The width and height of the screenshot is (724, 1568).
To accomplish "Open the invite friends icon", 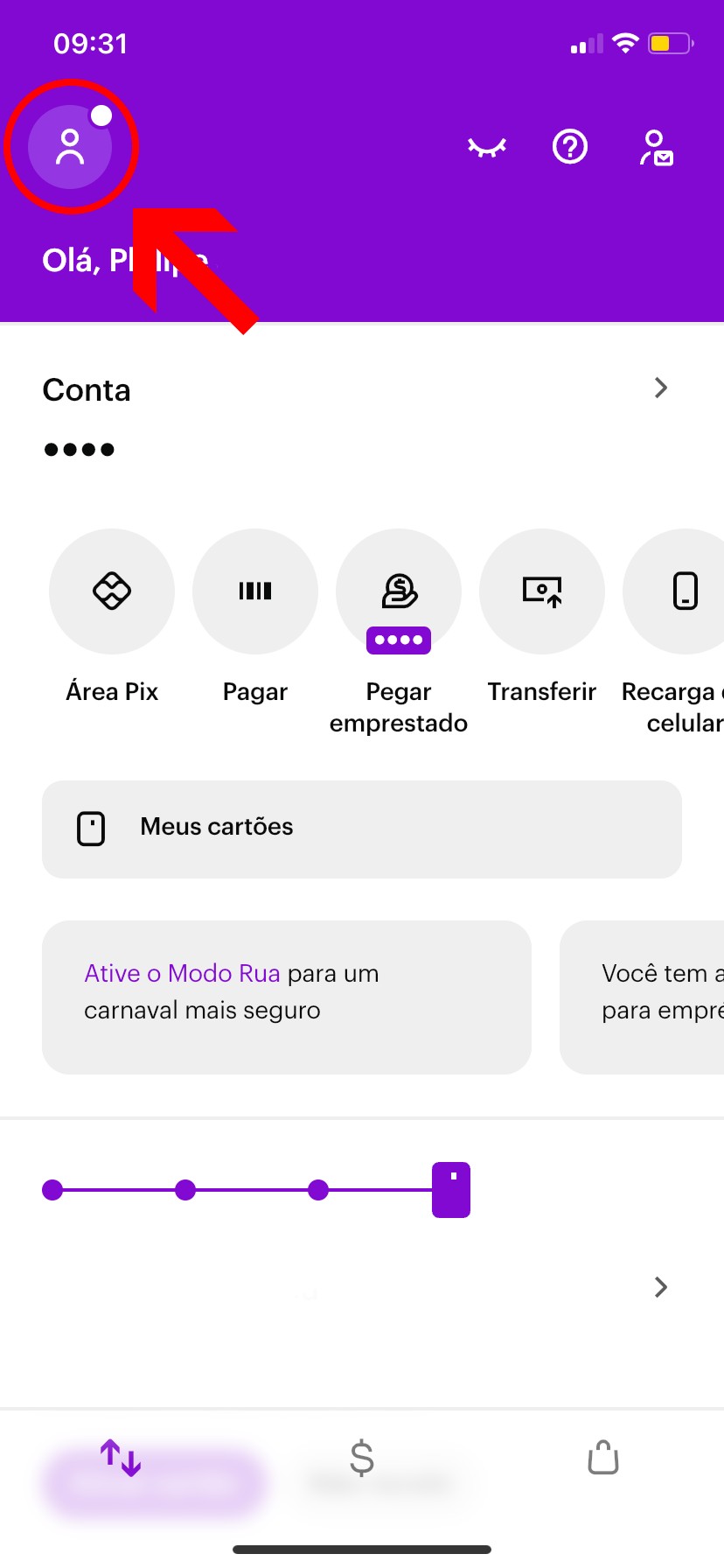I will (x=656, y=147).
